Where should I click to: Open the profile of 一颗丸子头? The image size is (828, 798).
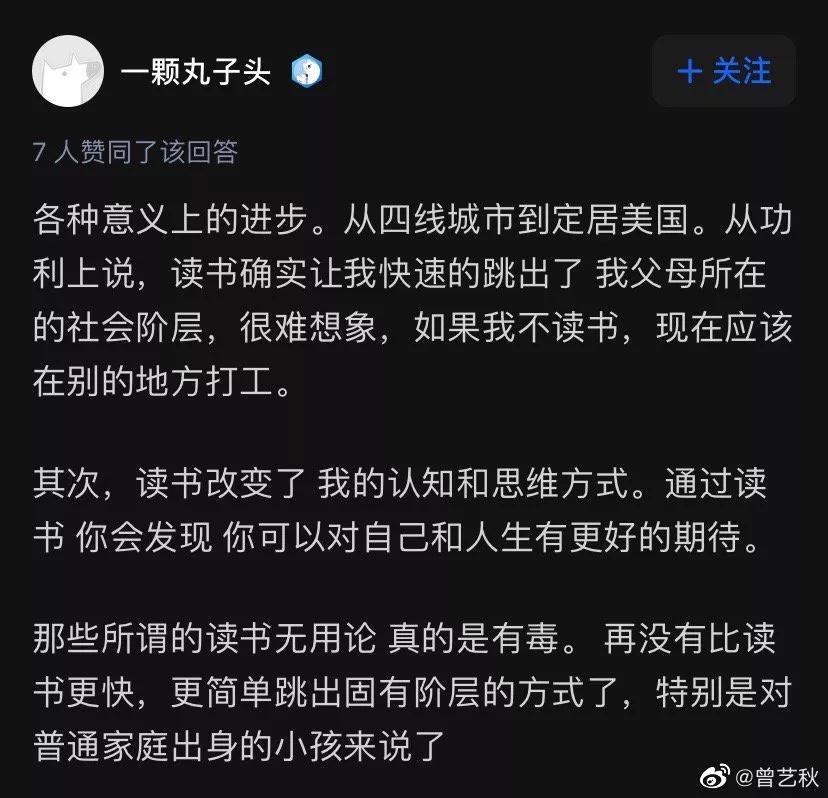click(x=196, y=72)
